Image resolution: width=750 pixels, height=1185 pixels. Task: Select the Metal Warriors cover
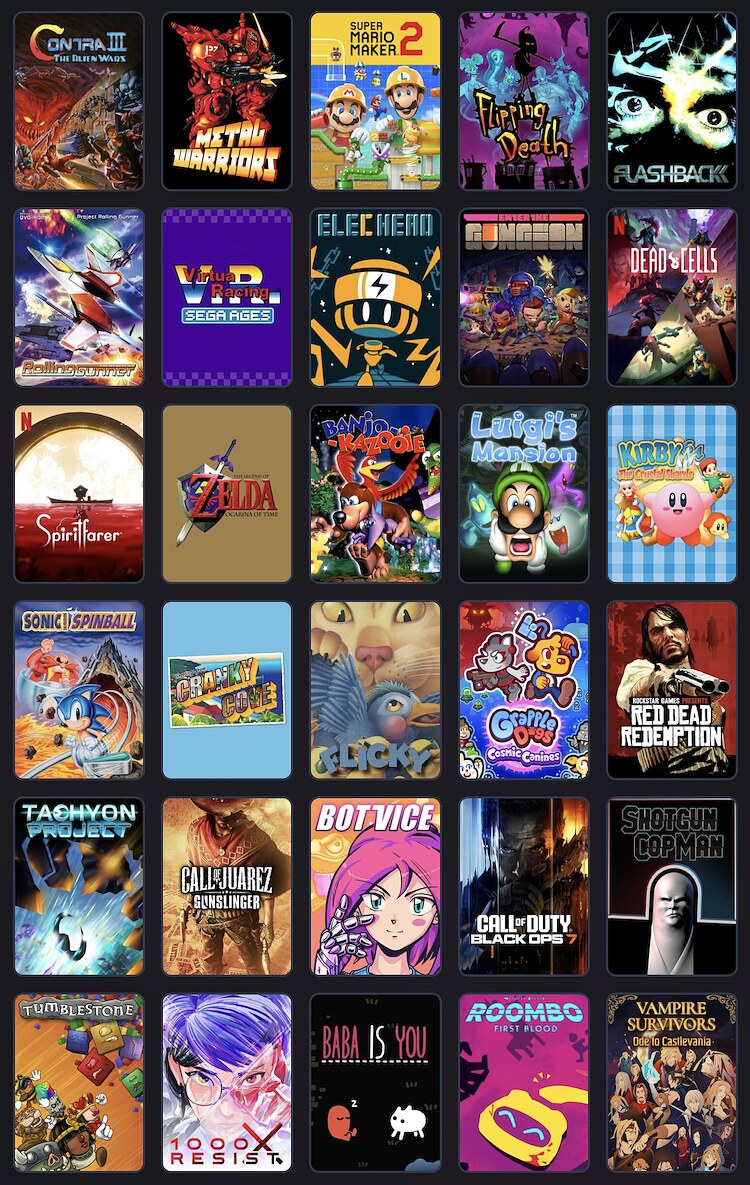227,101
